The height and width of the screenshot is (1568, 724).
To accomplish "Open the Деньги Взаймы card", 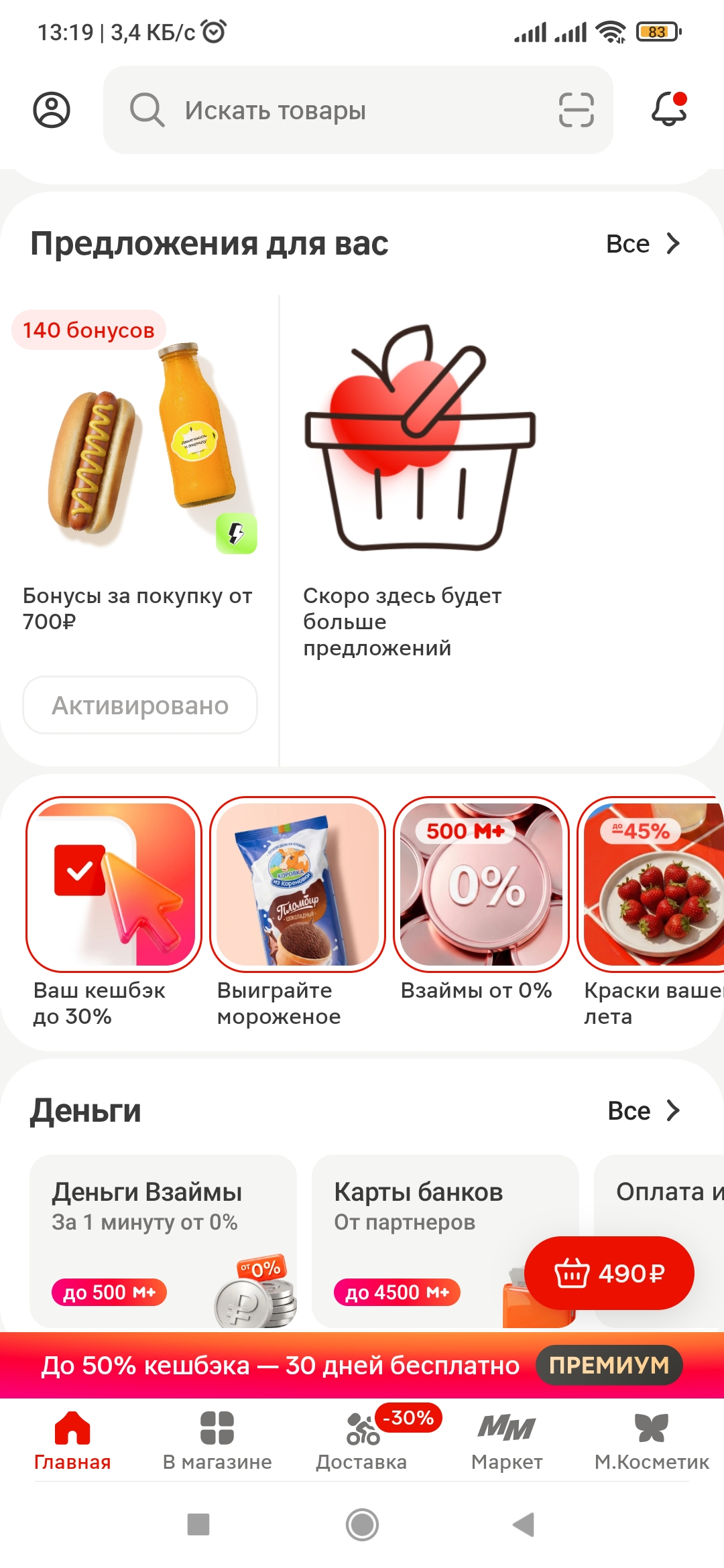I will (163, 1241).
